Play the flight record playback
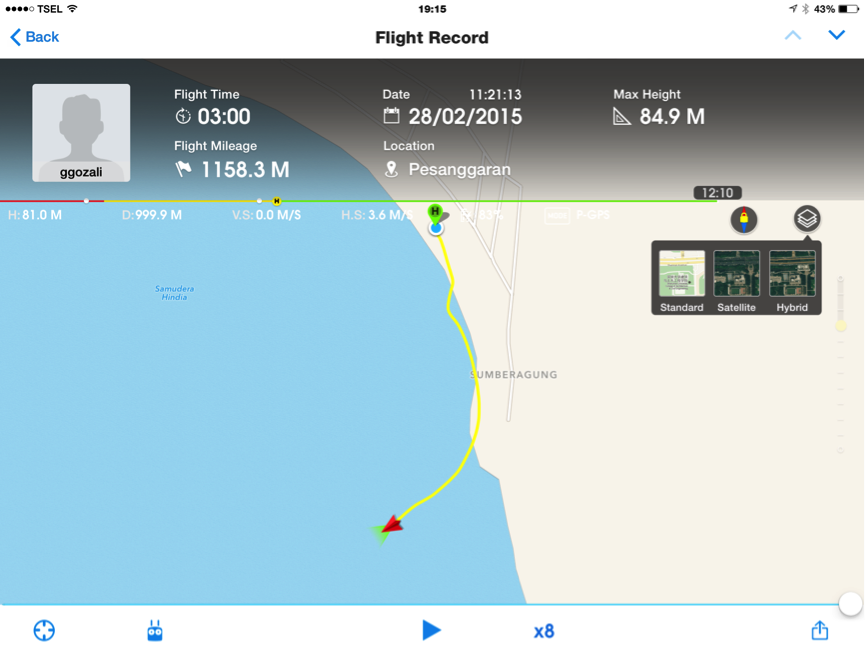This screenshot has height=649, width=865. pos(431,630)
